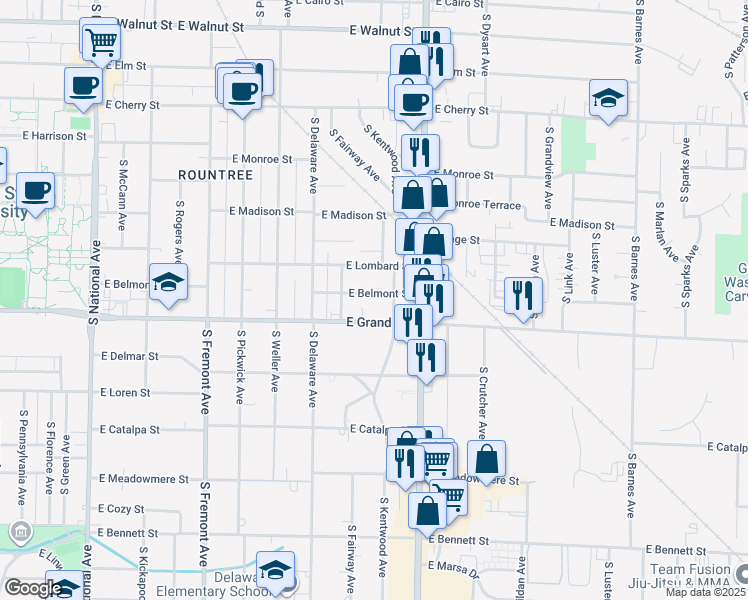Select the restaurant marker near S Link Ave
748x600 pixels.
coord(524,295)
